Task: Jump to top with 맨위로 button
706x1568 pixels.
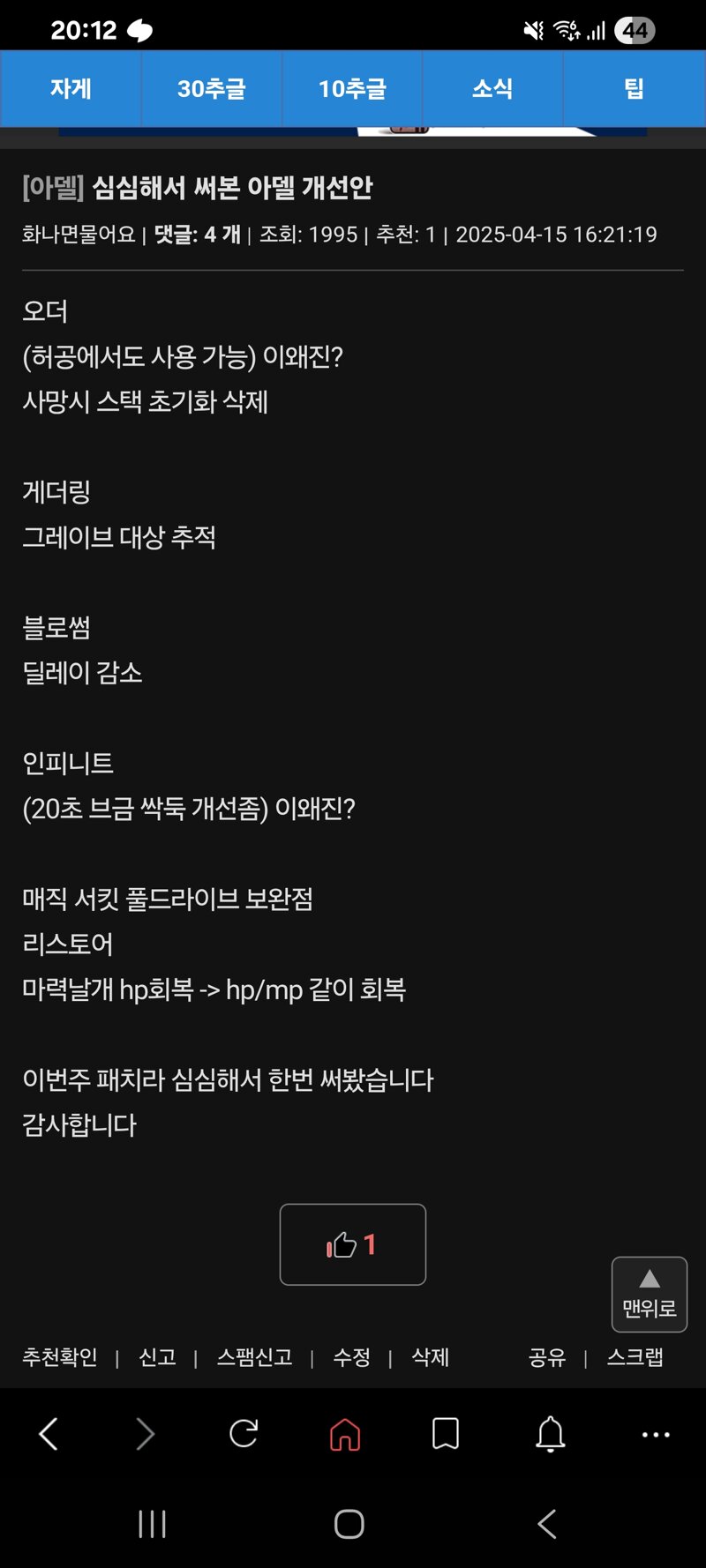Action: click(650, 1294)
